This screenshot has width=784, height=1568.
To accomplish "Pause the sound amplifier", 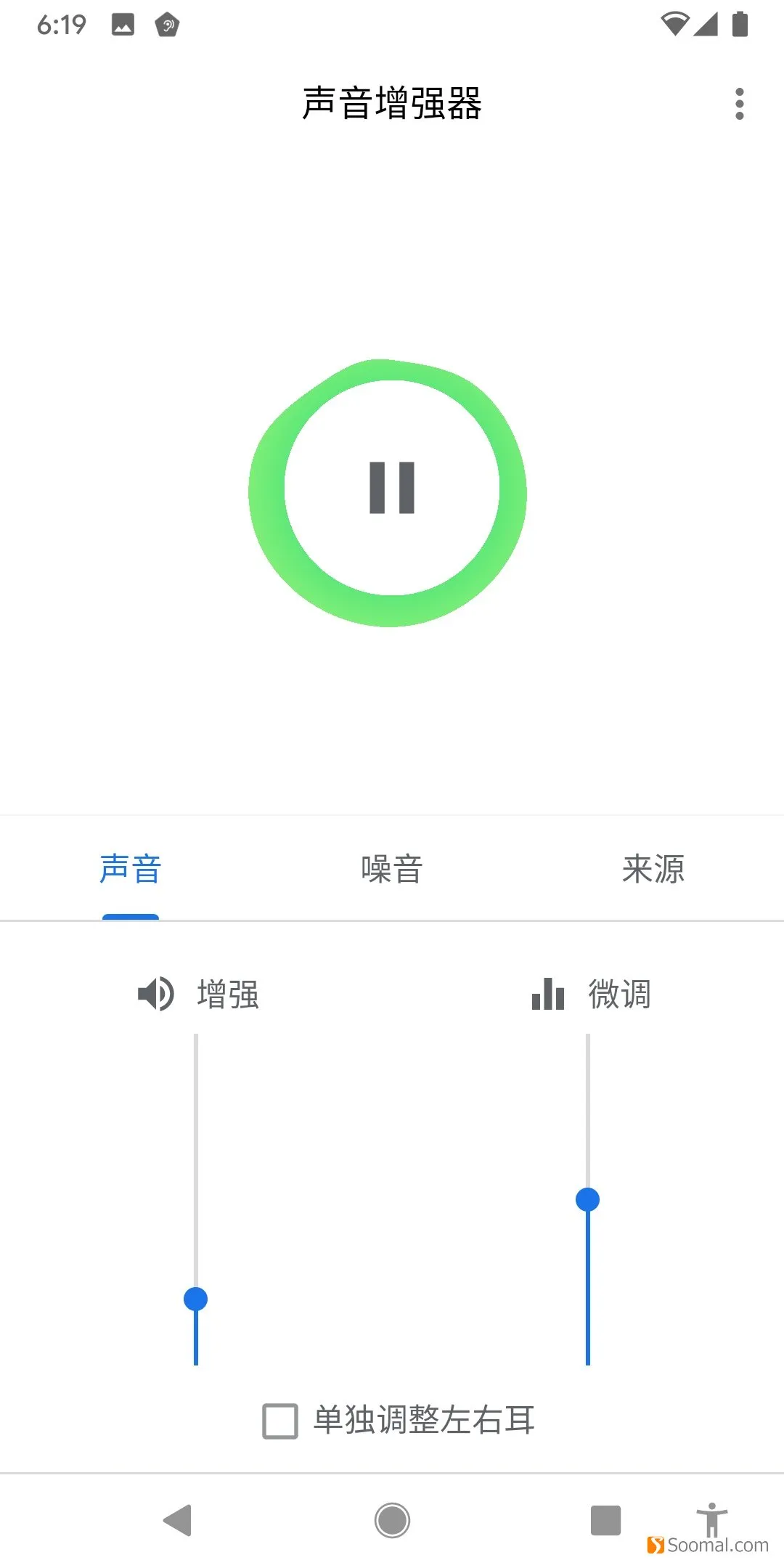I will tap(392, 488).
